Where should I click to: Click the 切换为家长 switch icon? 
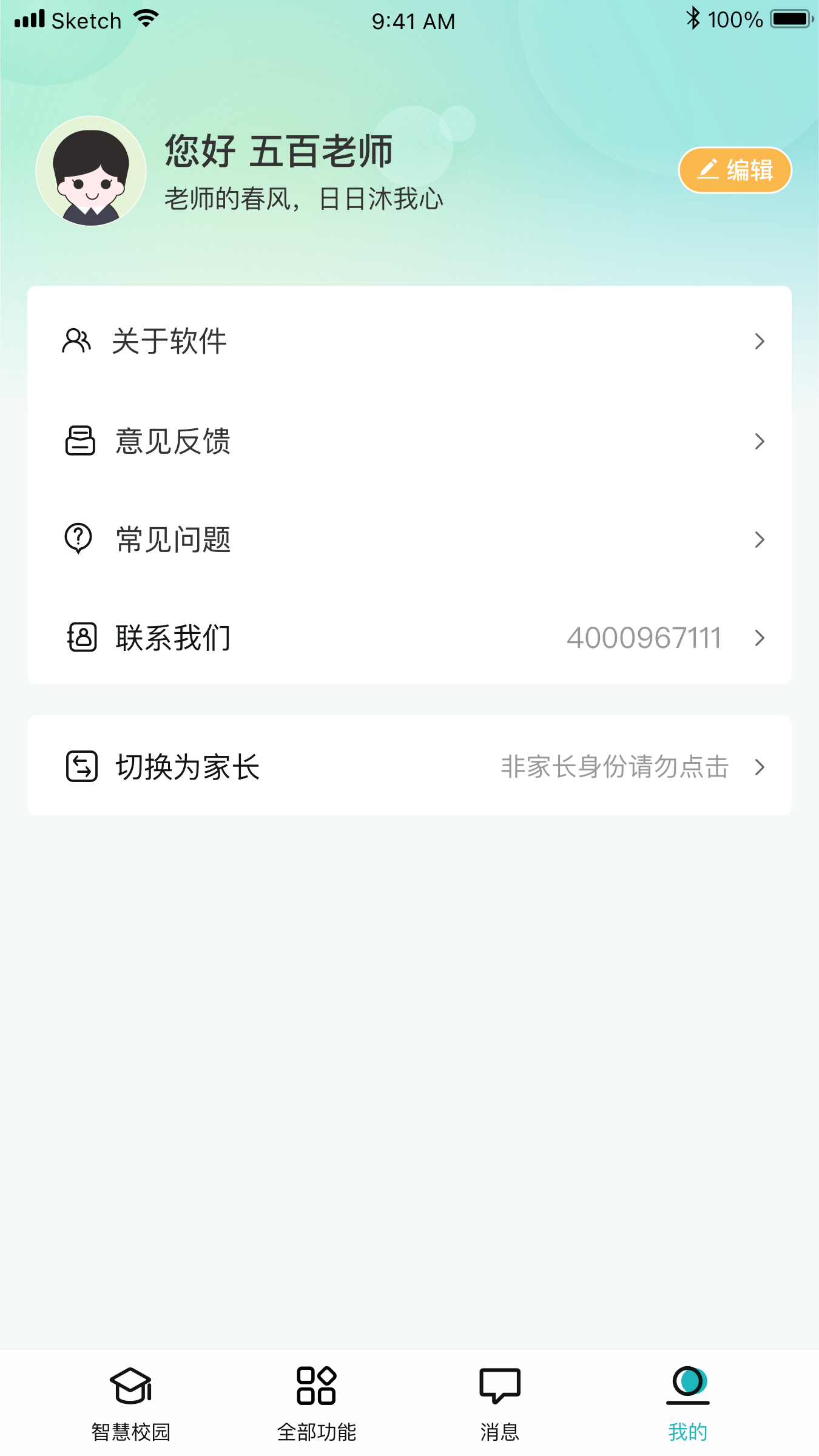pyautogui.click(x=81, y=766)
